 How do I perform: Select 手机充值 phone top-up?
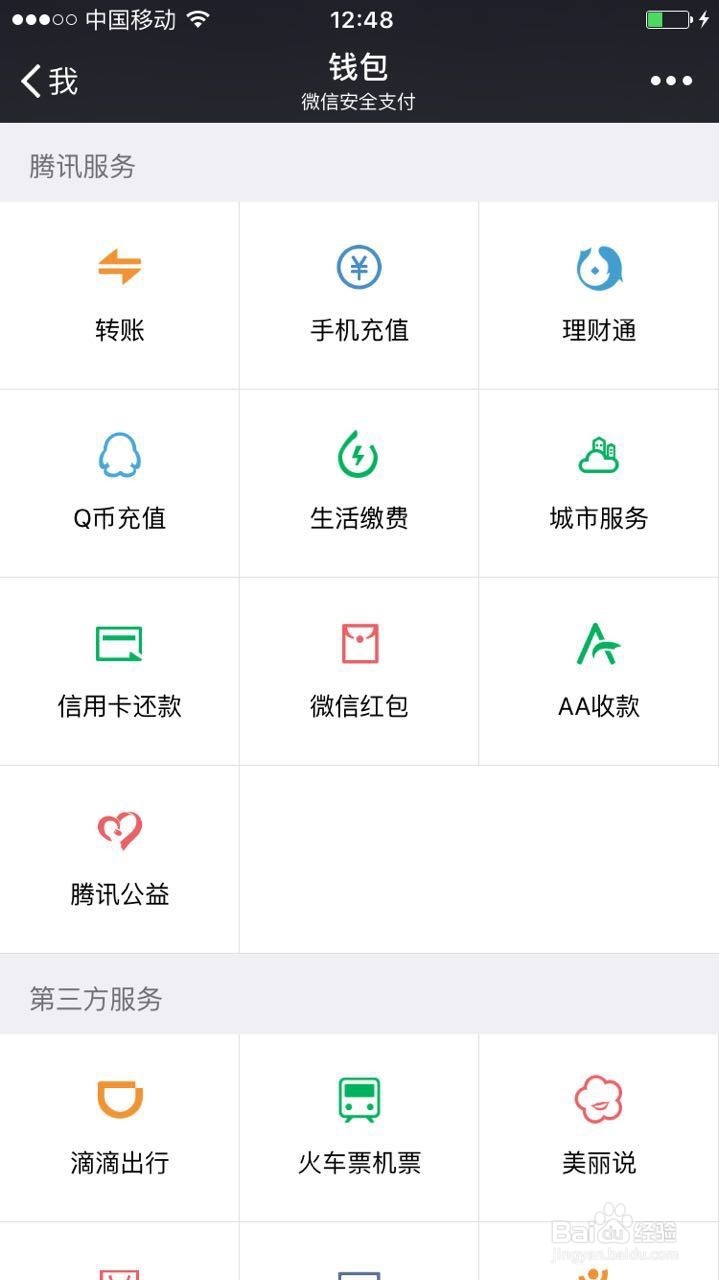(x=359, y=295)
